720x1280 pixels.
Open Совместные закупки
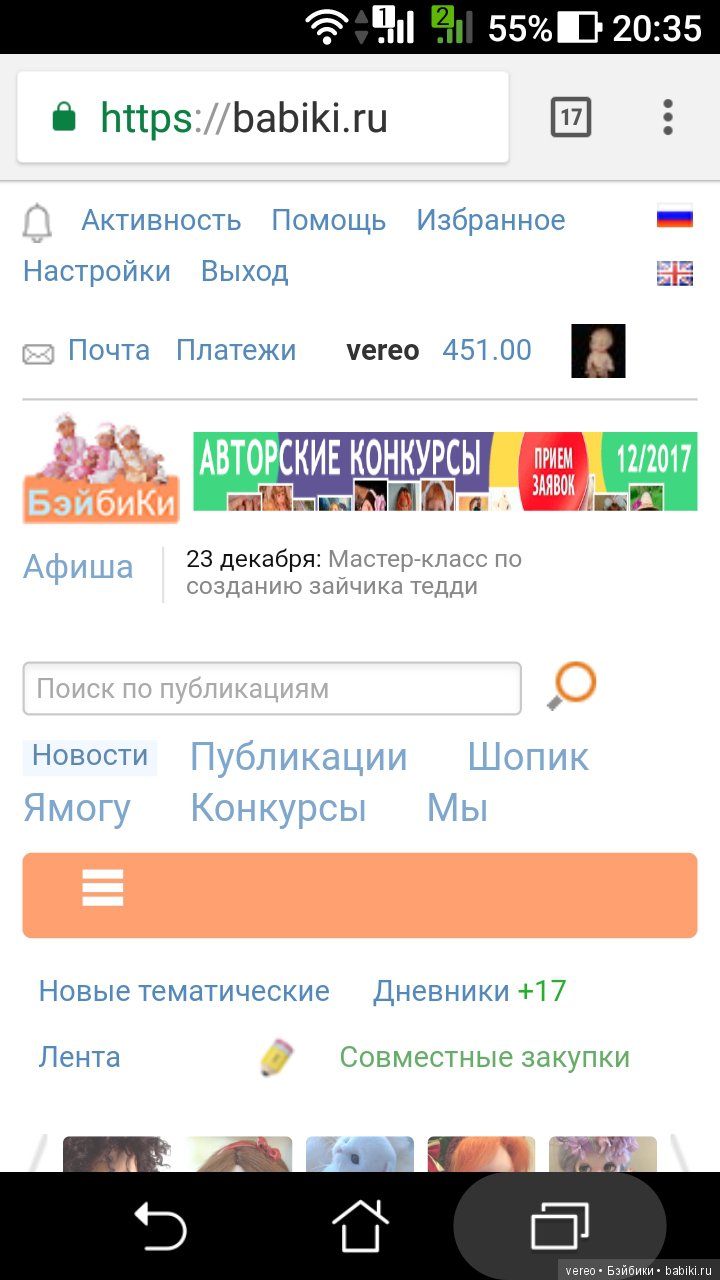tap(484, 1057)
